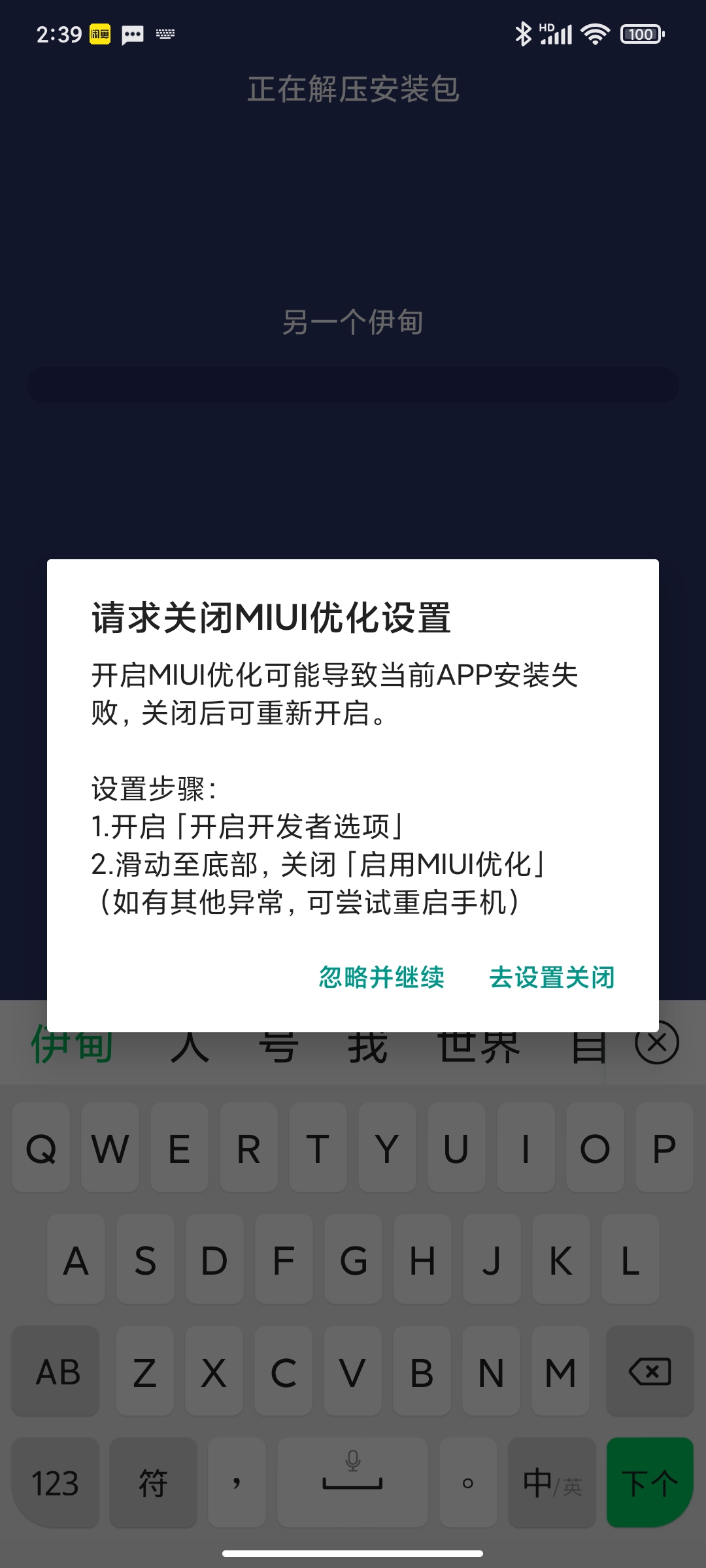Toggle the AB caps key

coord(56,1371)
